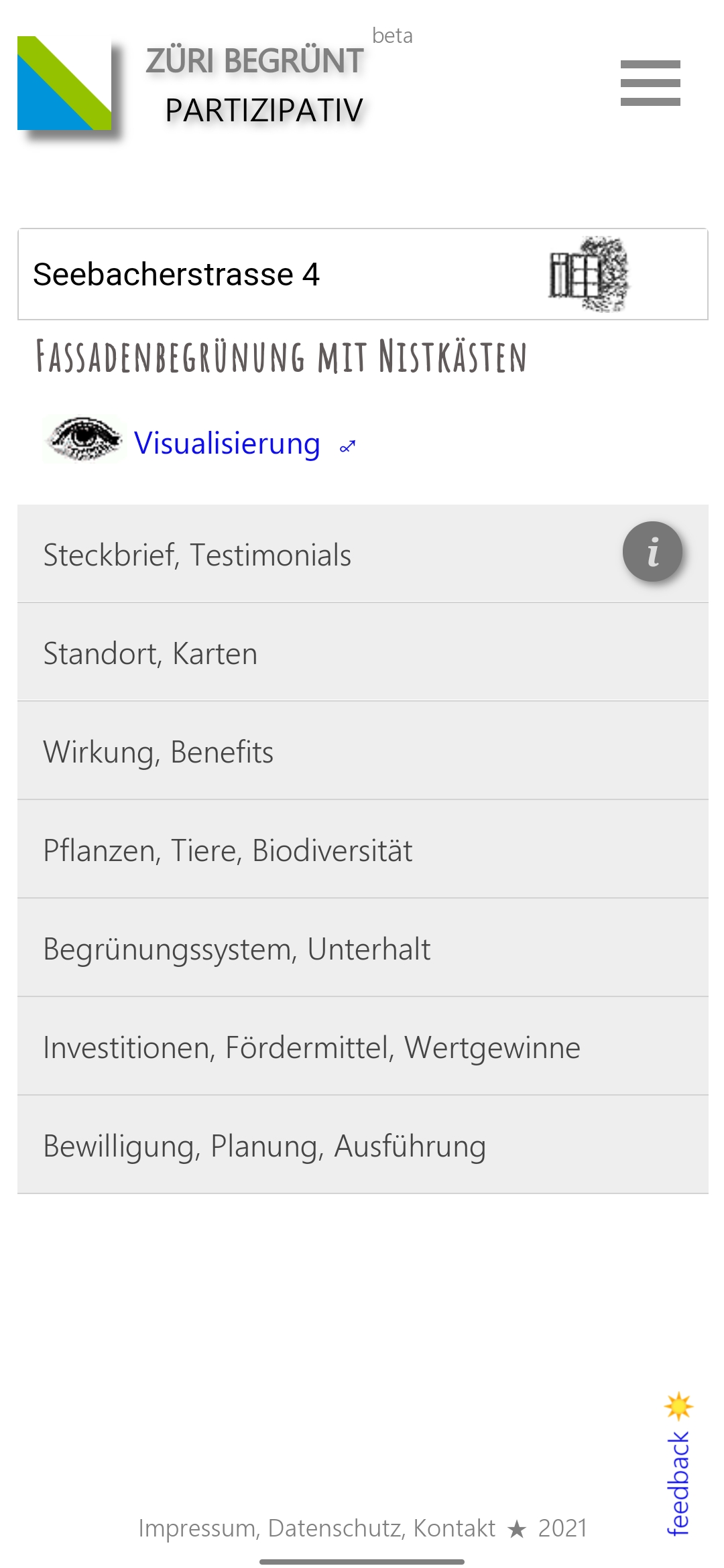Expand the Begrünungssystem, Unterhalt section
This screenshot has width=724, height=1568.
coord(363,948)
